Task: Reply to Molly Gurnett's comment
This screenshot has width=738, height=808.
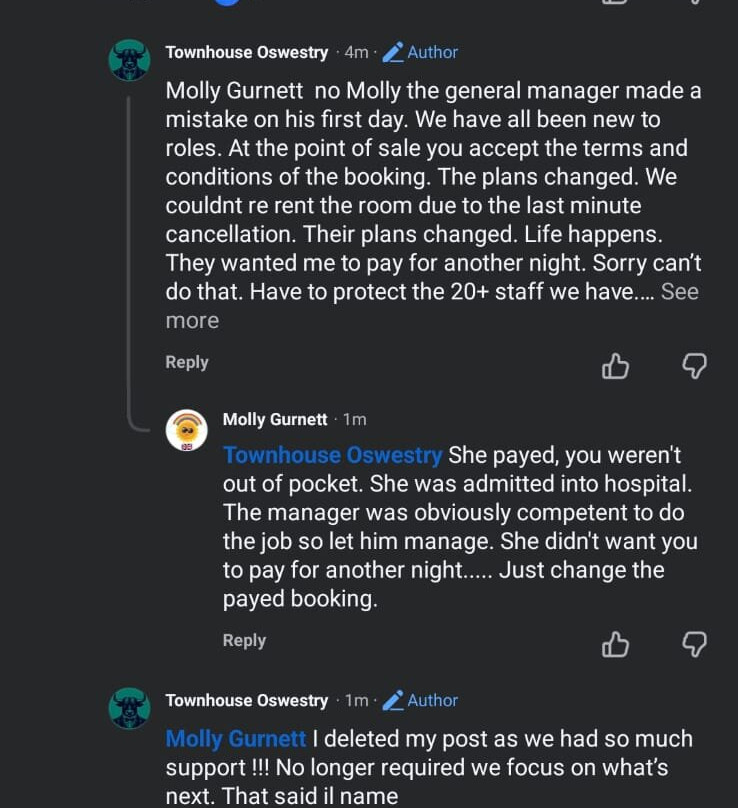Action: pos(244,641)
